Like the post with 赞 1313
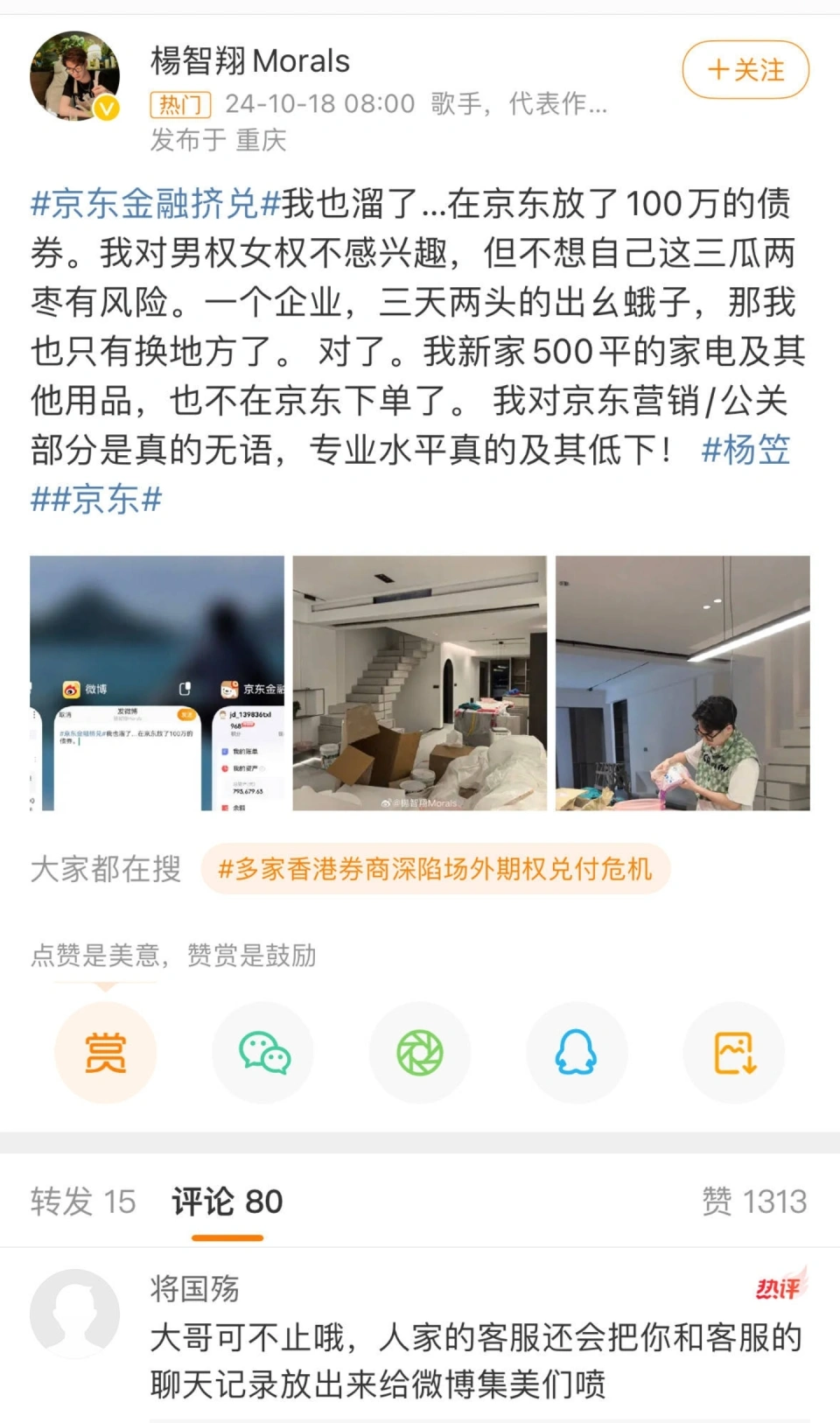The height and width of the screenshot is (1423, 840). pos(754,1202)
